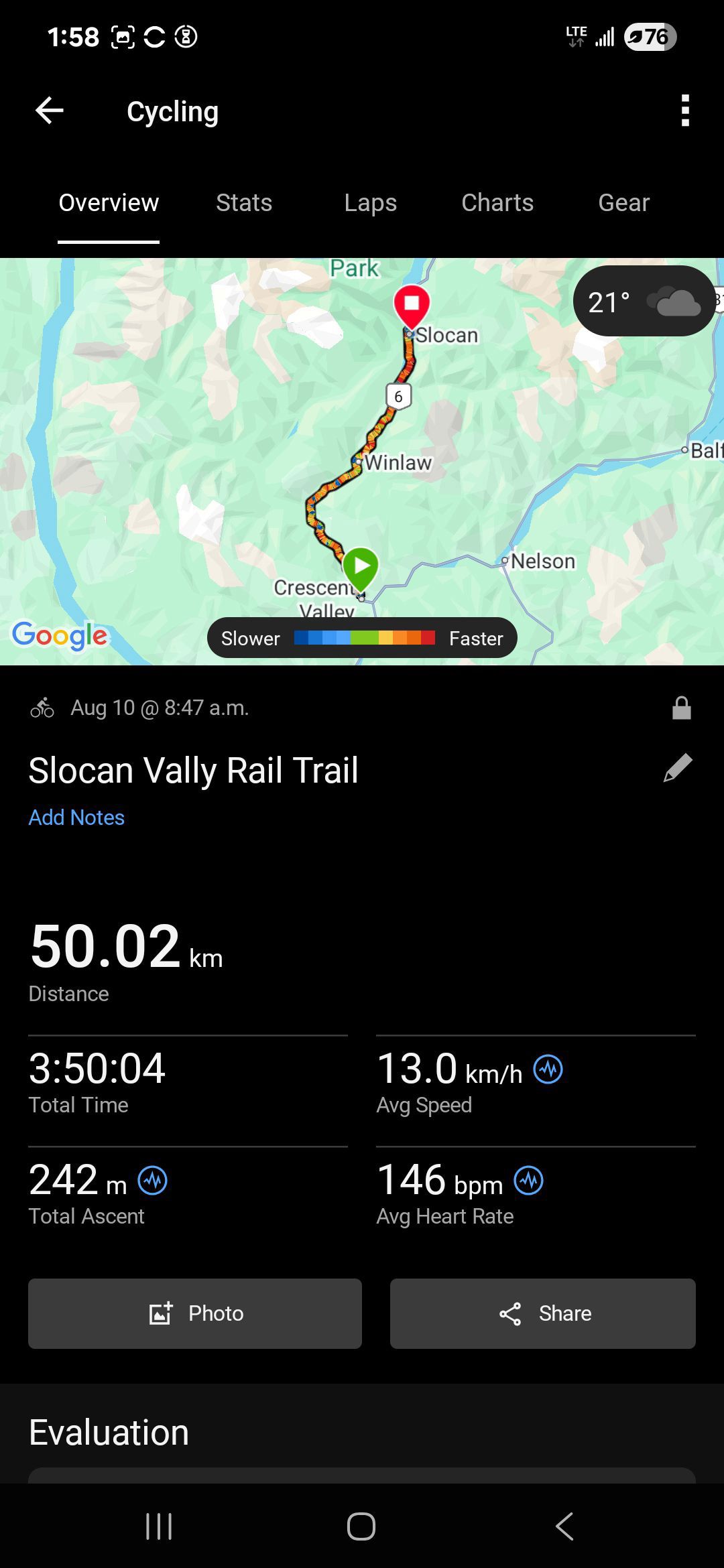Tap the info icon next to Avg Speed
Viewport: 724px width, 1568px height.
[x=548, y=1069]
